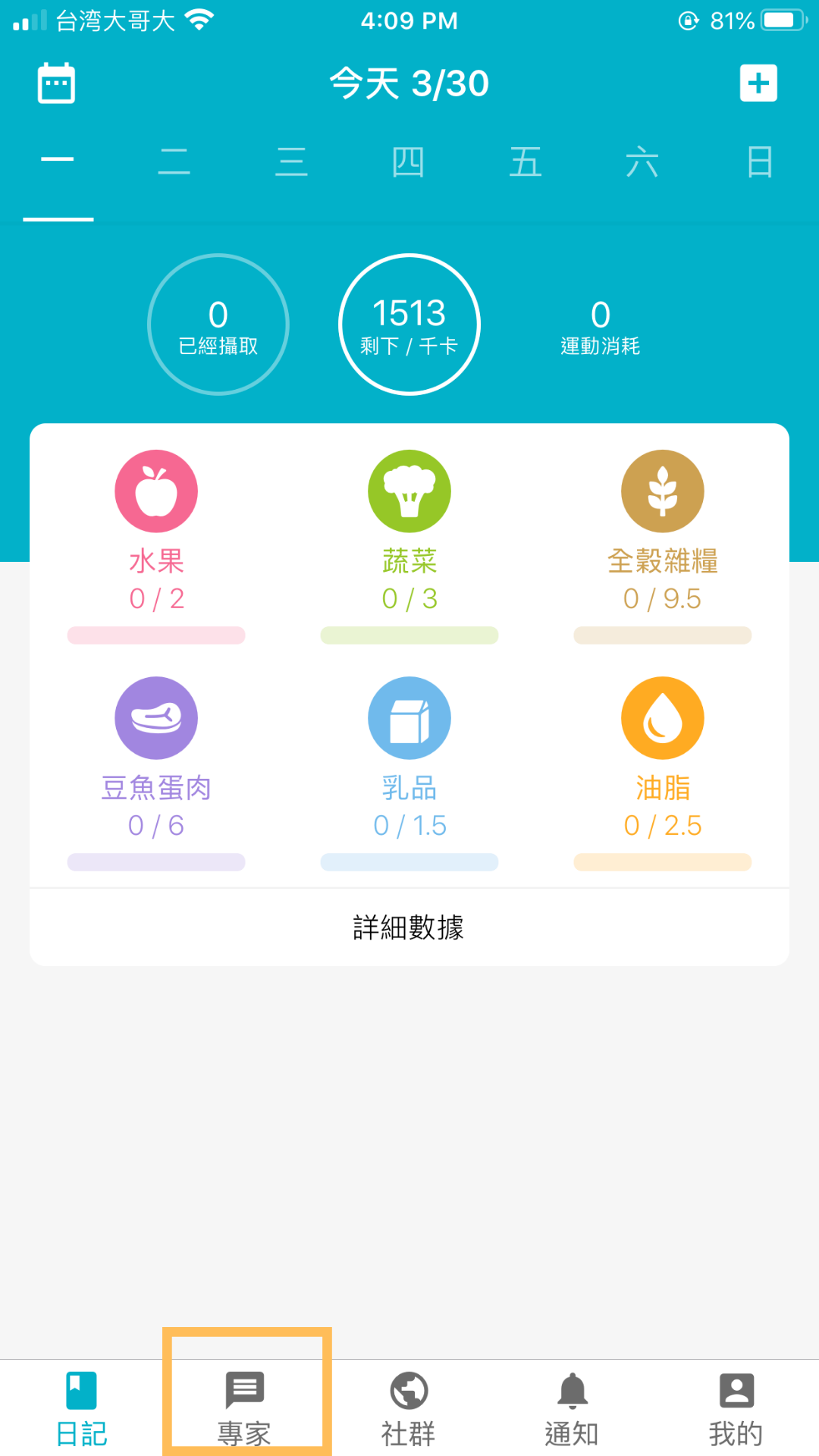Image resolution: width=819 pixels, height=1456 pixels.
Task: Tap the 日記 diary tab
Action: 82,1408
